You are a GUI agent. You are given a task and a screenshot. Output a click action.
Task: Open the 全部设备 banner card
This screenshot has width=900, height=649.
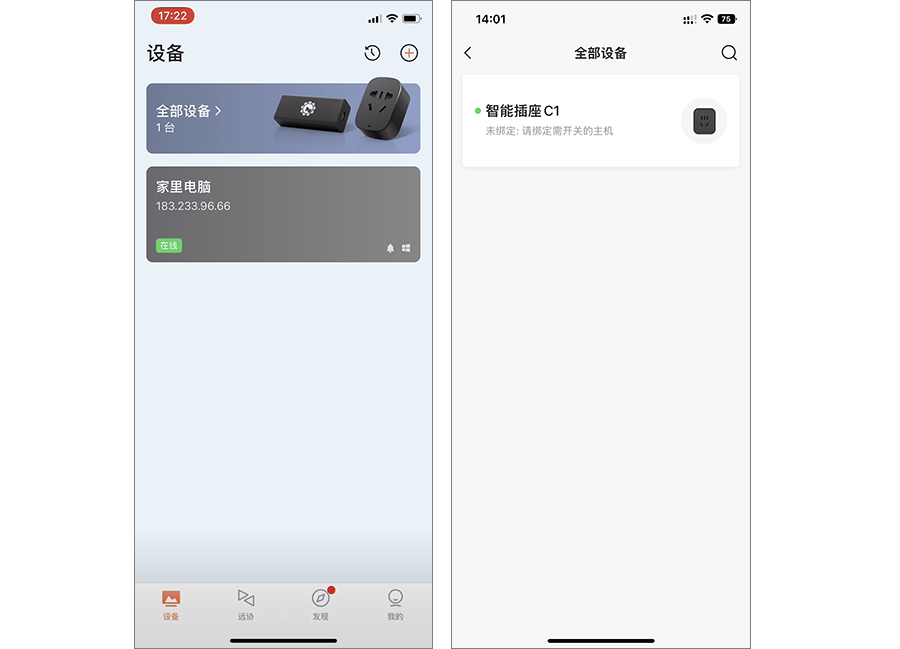(283, 118)
